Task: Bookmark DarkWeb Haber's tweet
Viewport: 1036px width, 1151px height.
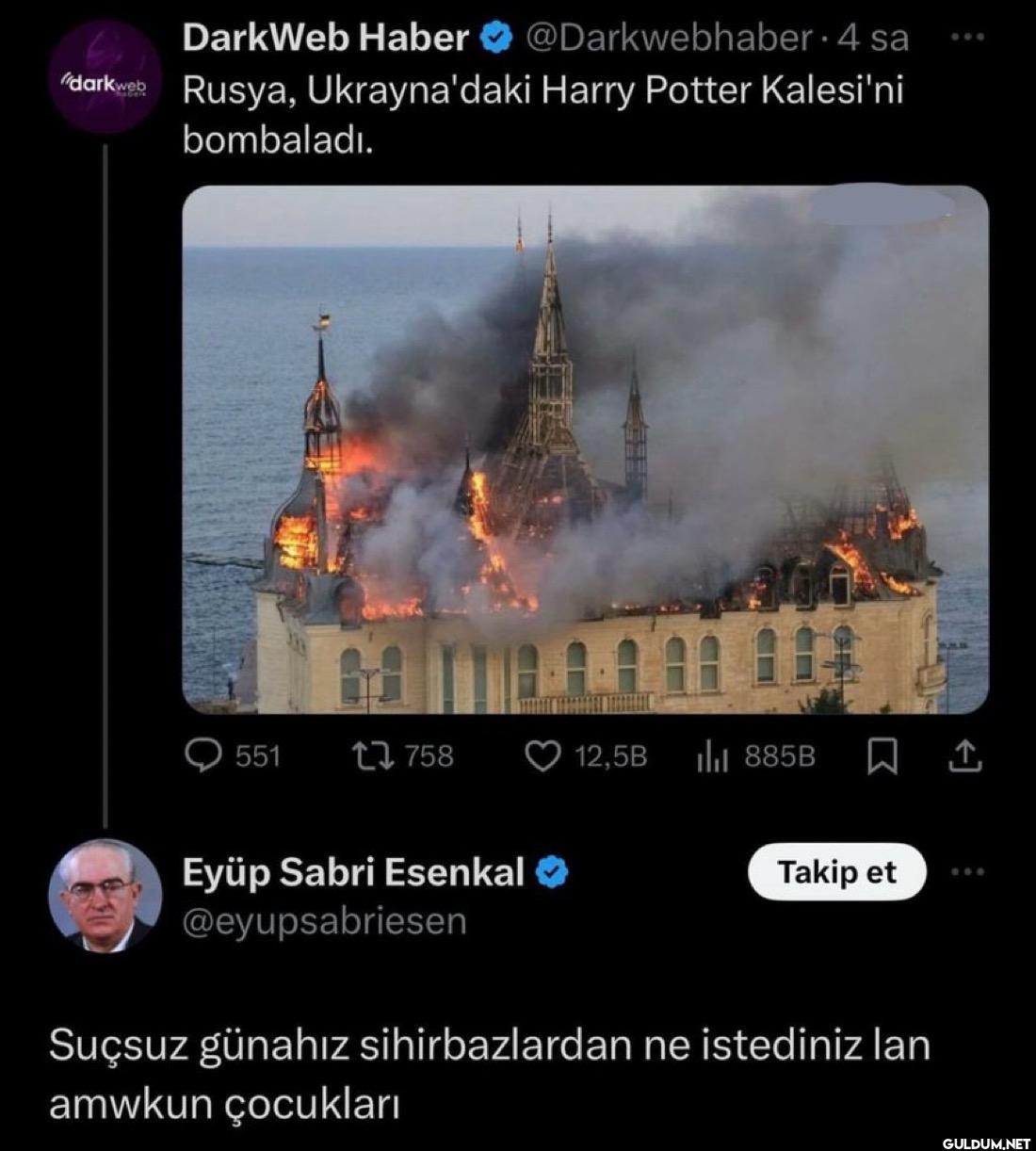Action: pos(882,756)
